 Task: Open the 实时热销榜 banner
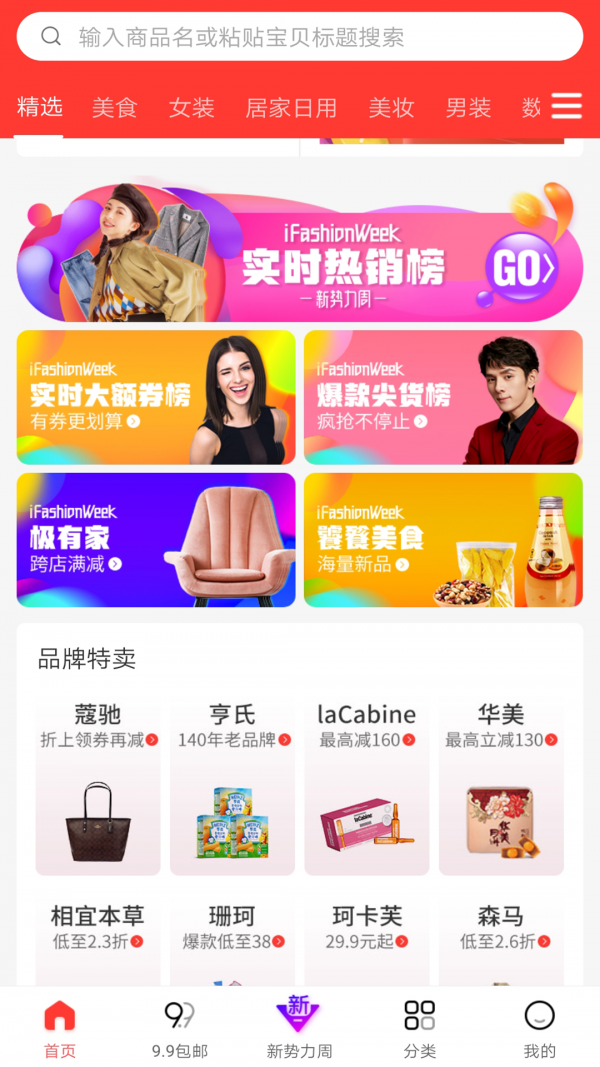(x=300, y=253)
